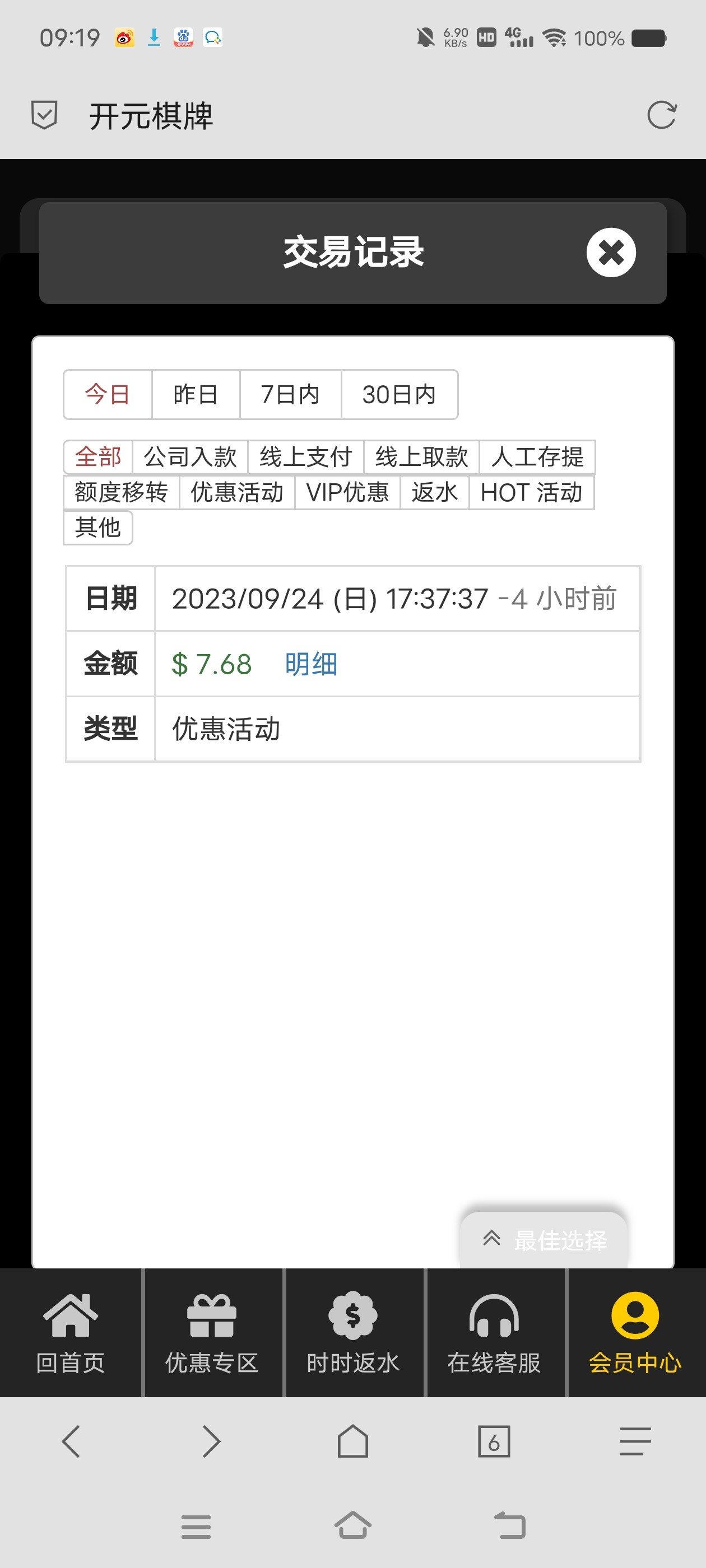This screenshot has height=1568, width=706.
Task: Reload the page with refresh icon
Action: 661,115
